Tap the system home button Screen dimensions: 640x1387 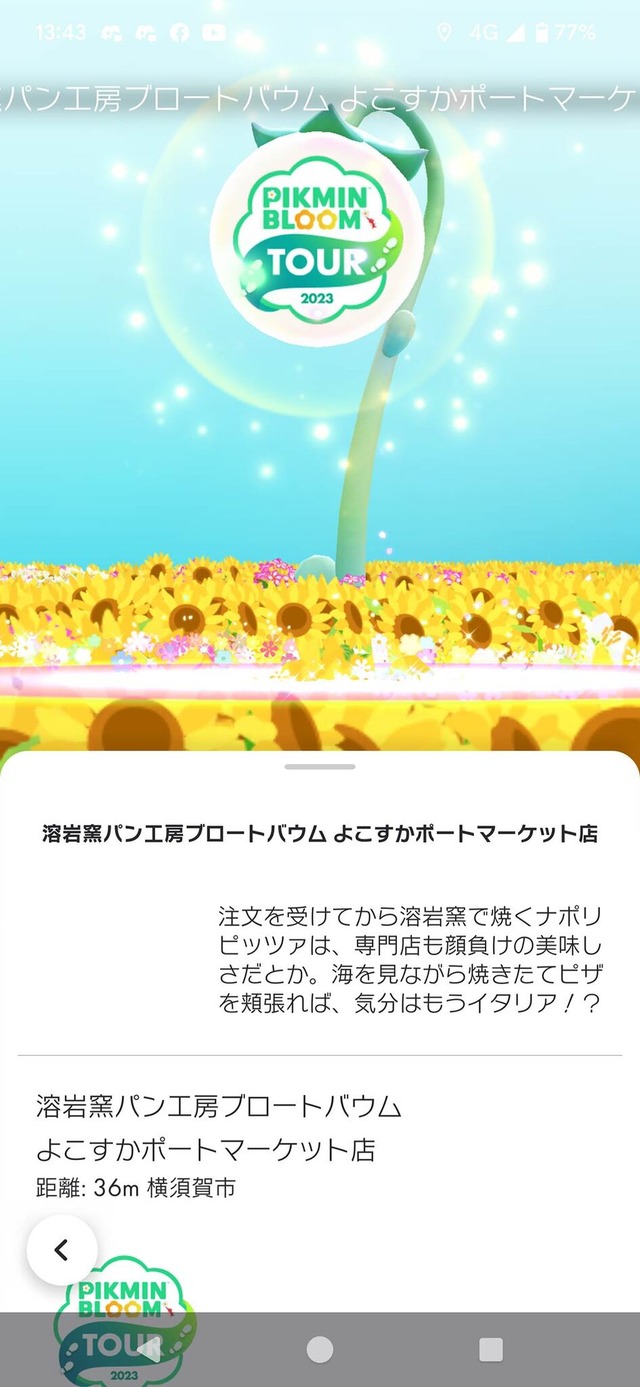tap(320, 1349)
